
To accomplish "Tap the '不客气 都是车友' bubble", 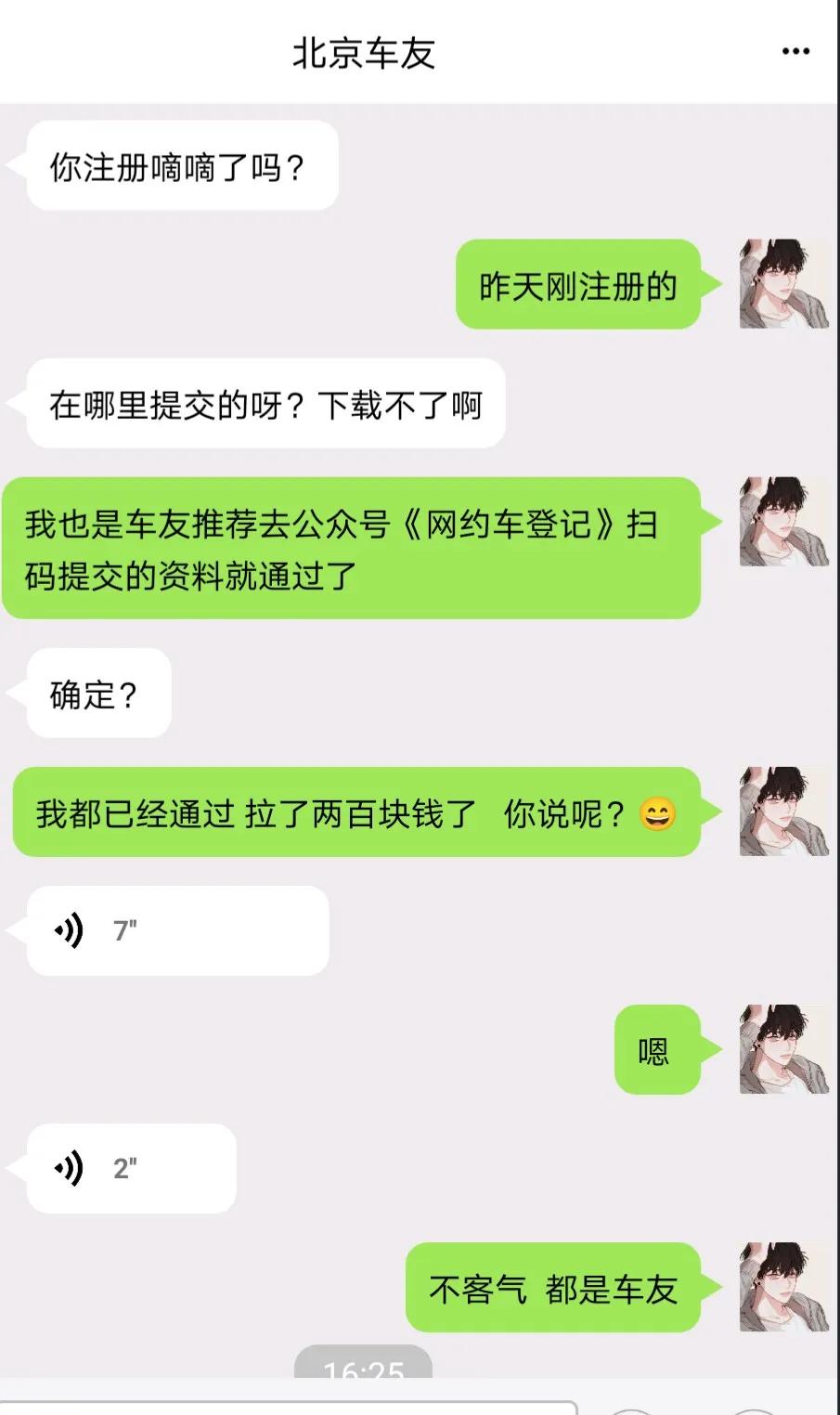I will coord(554,1288).
